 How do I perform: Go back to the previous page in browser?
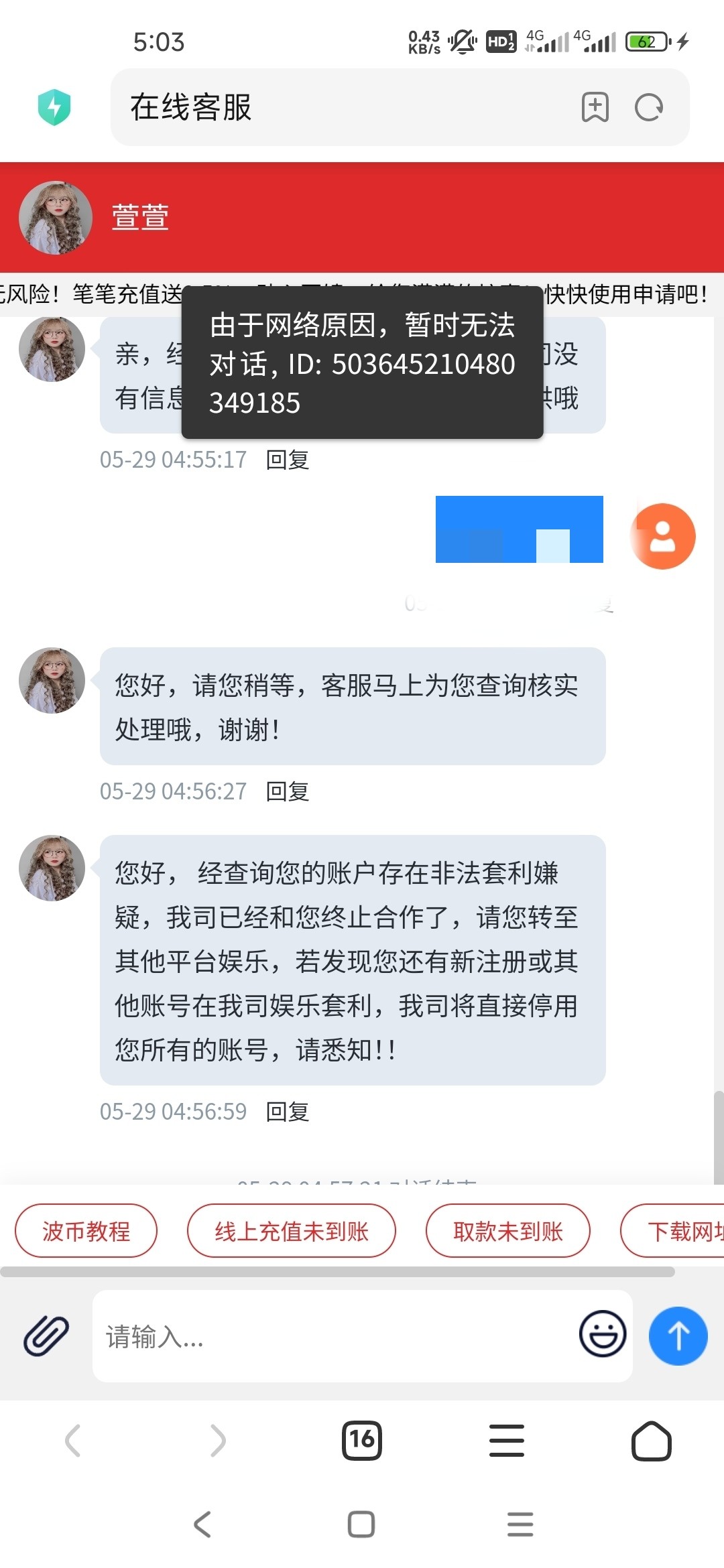point(73,1440)
